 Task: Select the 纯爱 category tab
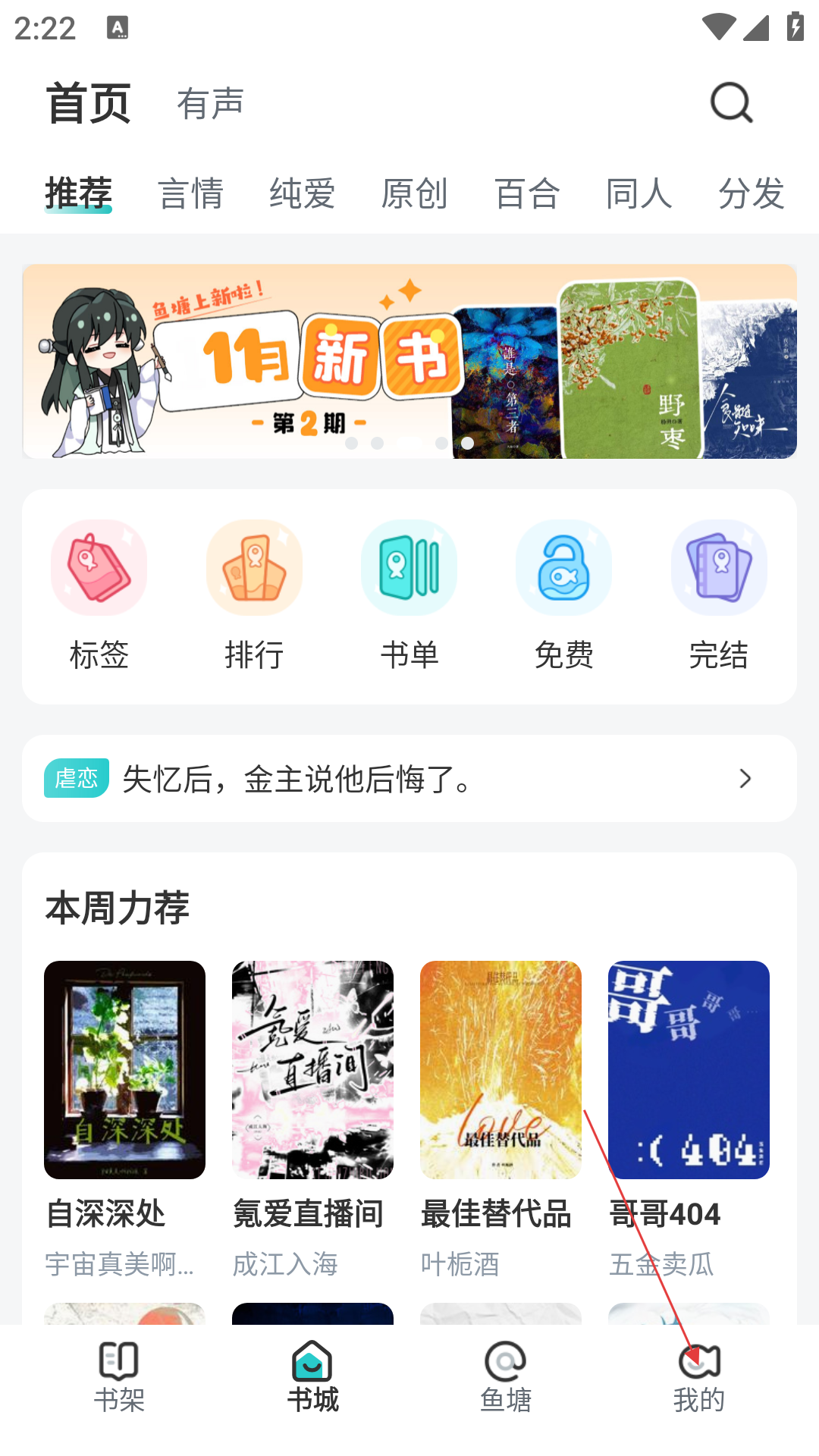pyautogui.click(x=302, y=193)
